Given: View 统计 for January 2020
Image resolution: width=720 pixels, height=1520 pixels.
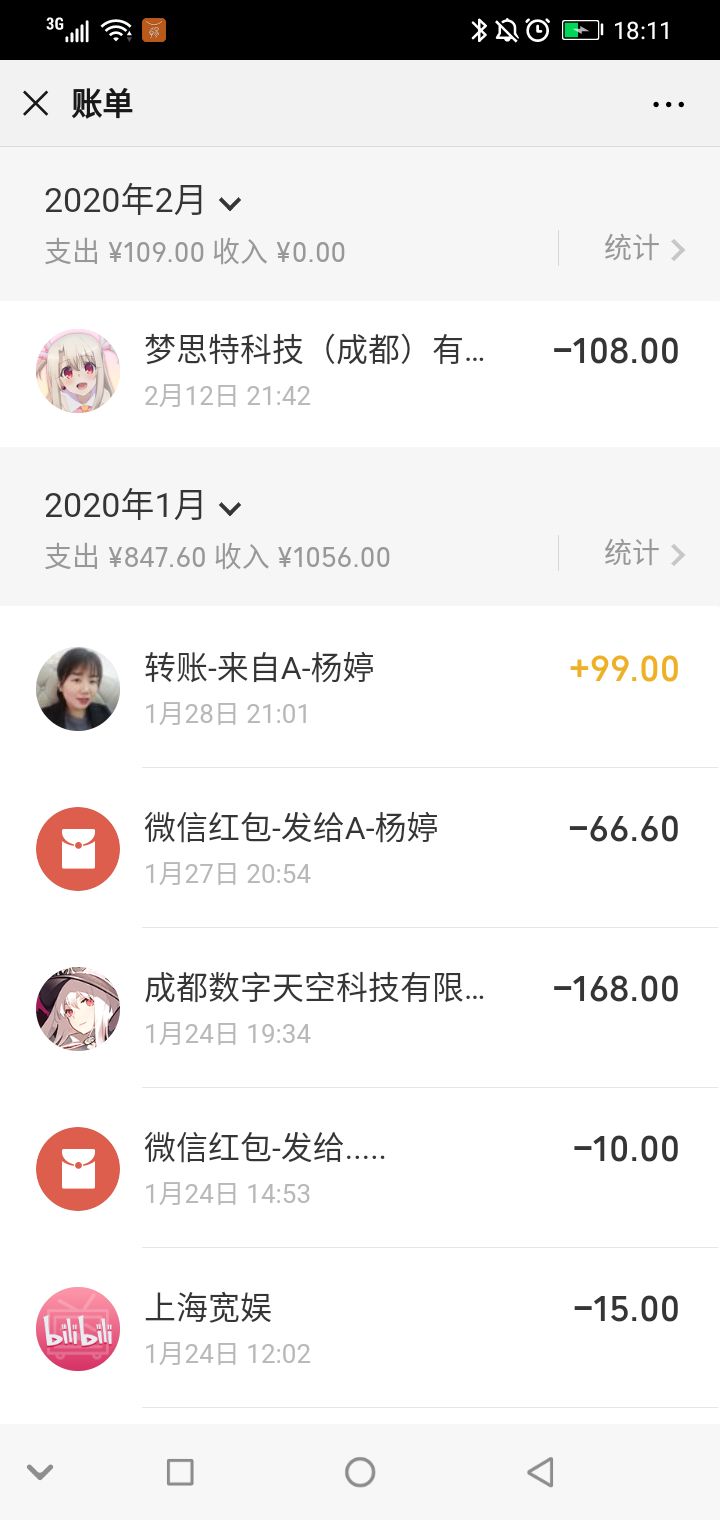Looking at the screenshot, I should click(644, 553).
